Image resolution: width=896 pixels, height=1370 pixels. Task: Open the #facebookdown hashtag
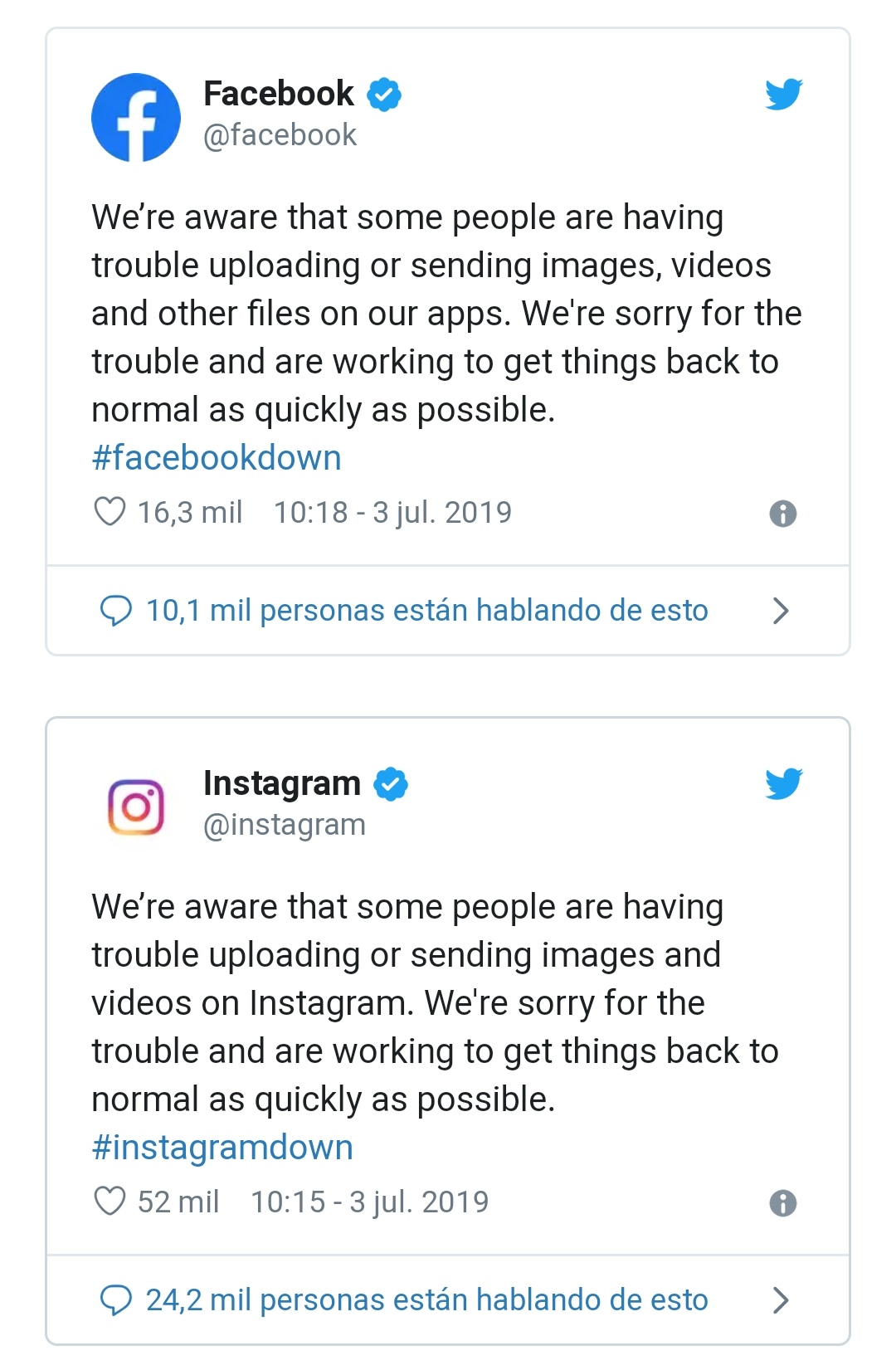(x=217, y=457)
